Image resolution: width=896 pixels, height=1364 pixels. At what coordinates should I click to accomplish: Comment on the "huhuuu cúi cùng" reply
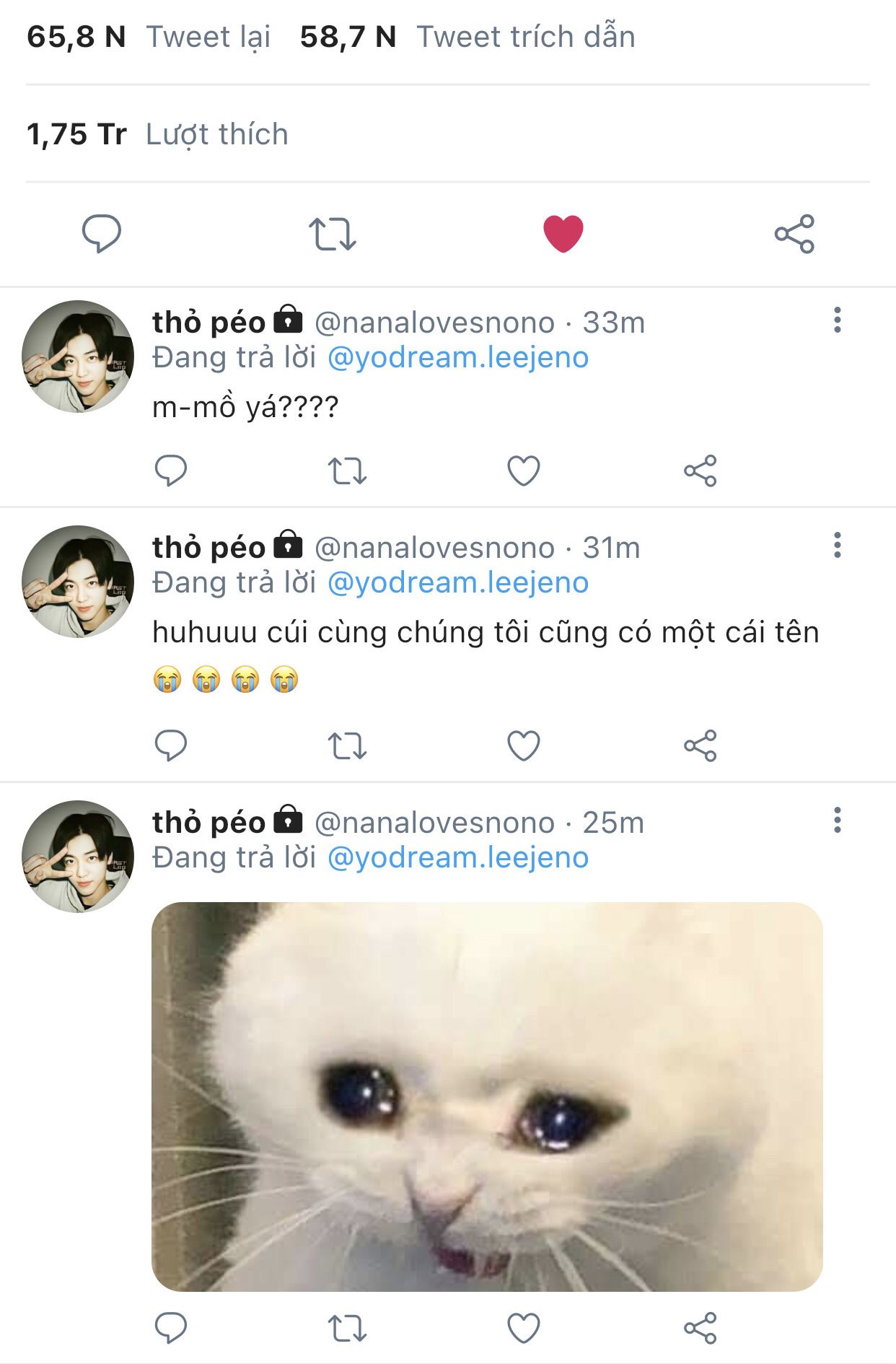coord(171,746)
